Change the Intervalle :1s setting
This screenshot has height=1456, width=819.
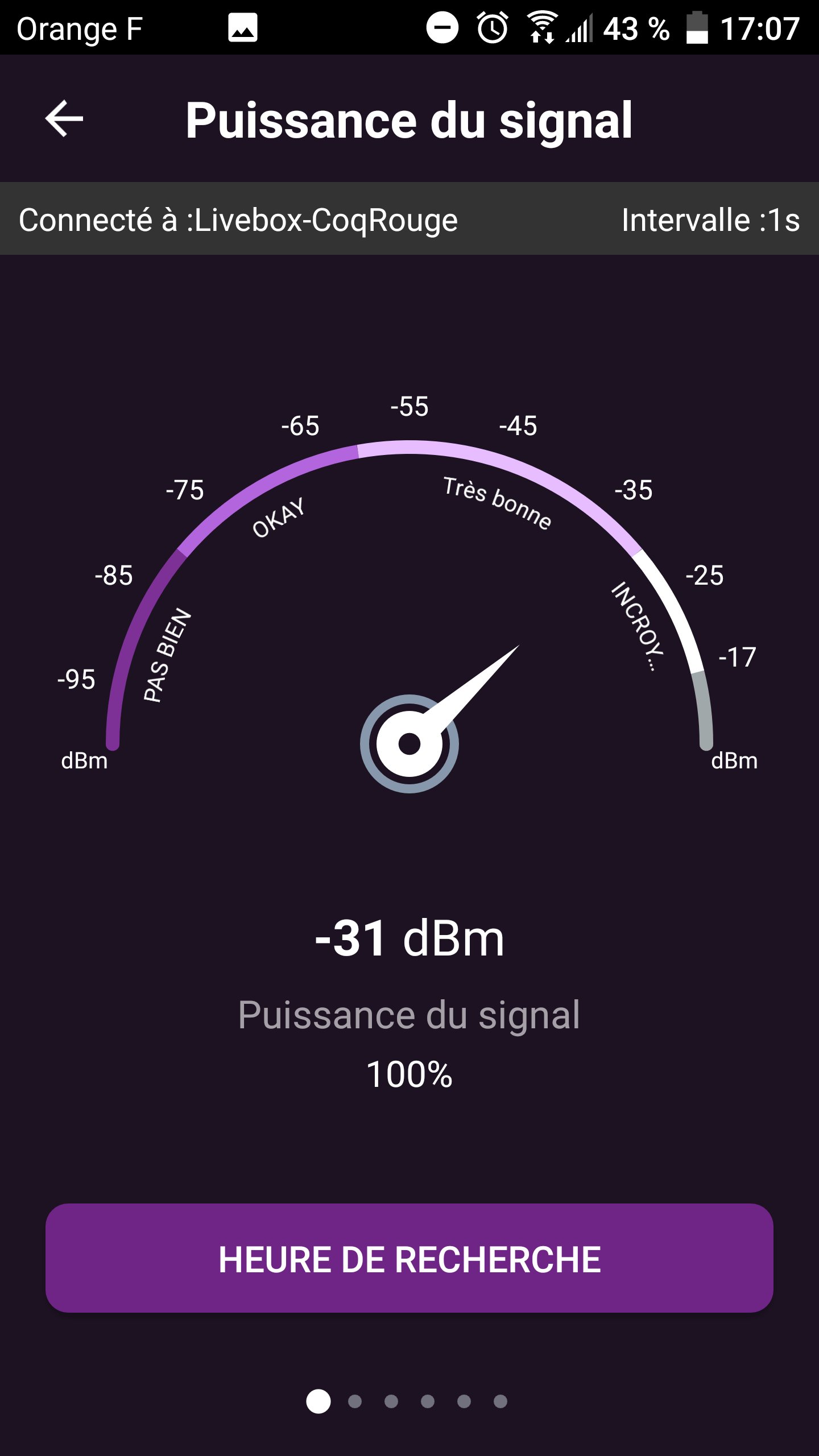tap(710, 220)
